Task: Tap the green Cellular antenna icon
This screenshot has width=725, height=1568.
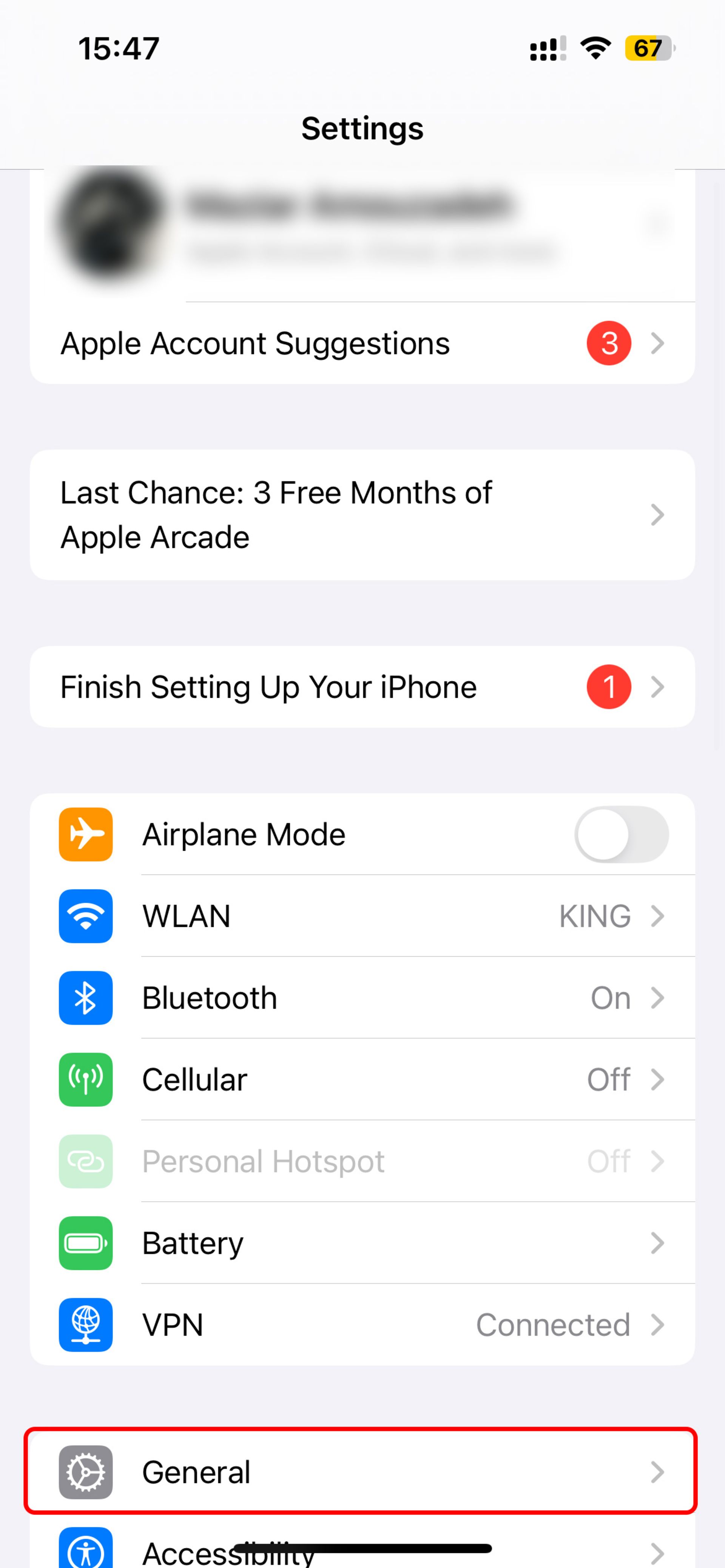Action: point(85,1079)
